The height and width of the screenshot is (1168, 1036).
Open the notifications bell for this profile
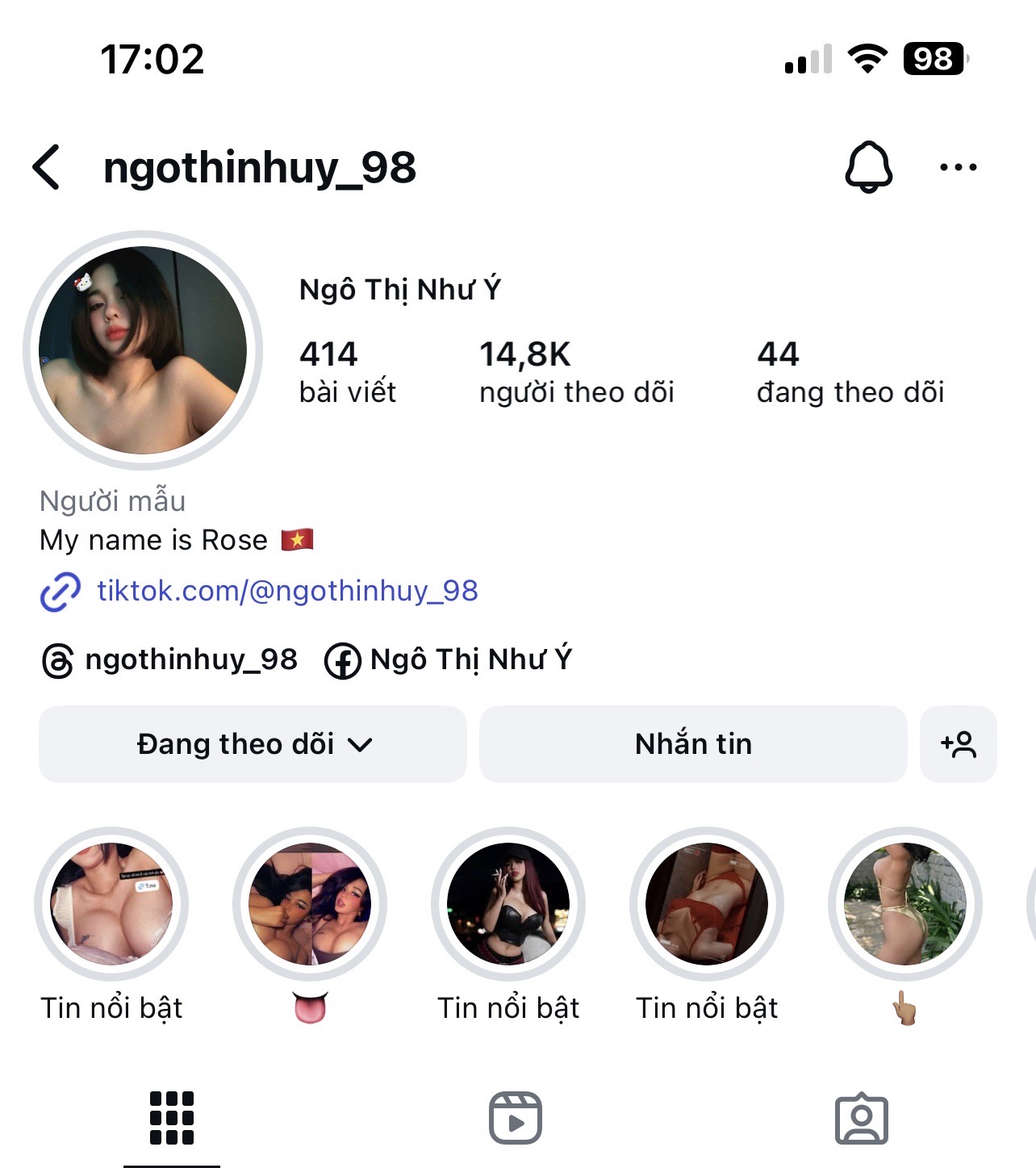point(868,167)
